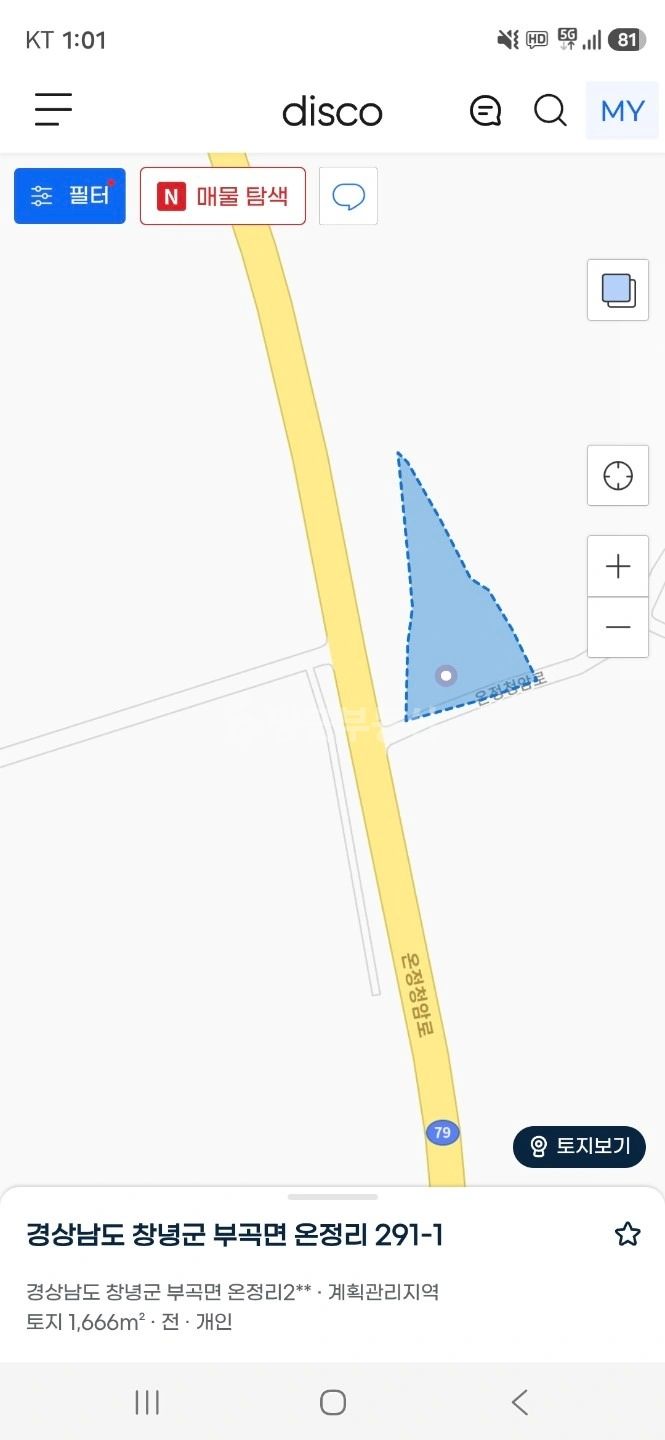Image resolution: width=665 pixels, height=1440 pixels.
Task: Center map on current location
Action: pyautogui.click(x=618, y=476)
